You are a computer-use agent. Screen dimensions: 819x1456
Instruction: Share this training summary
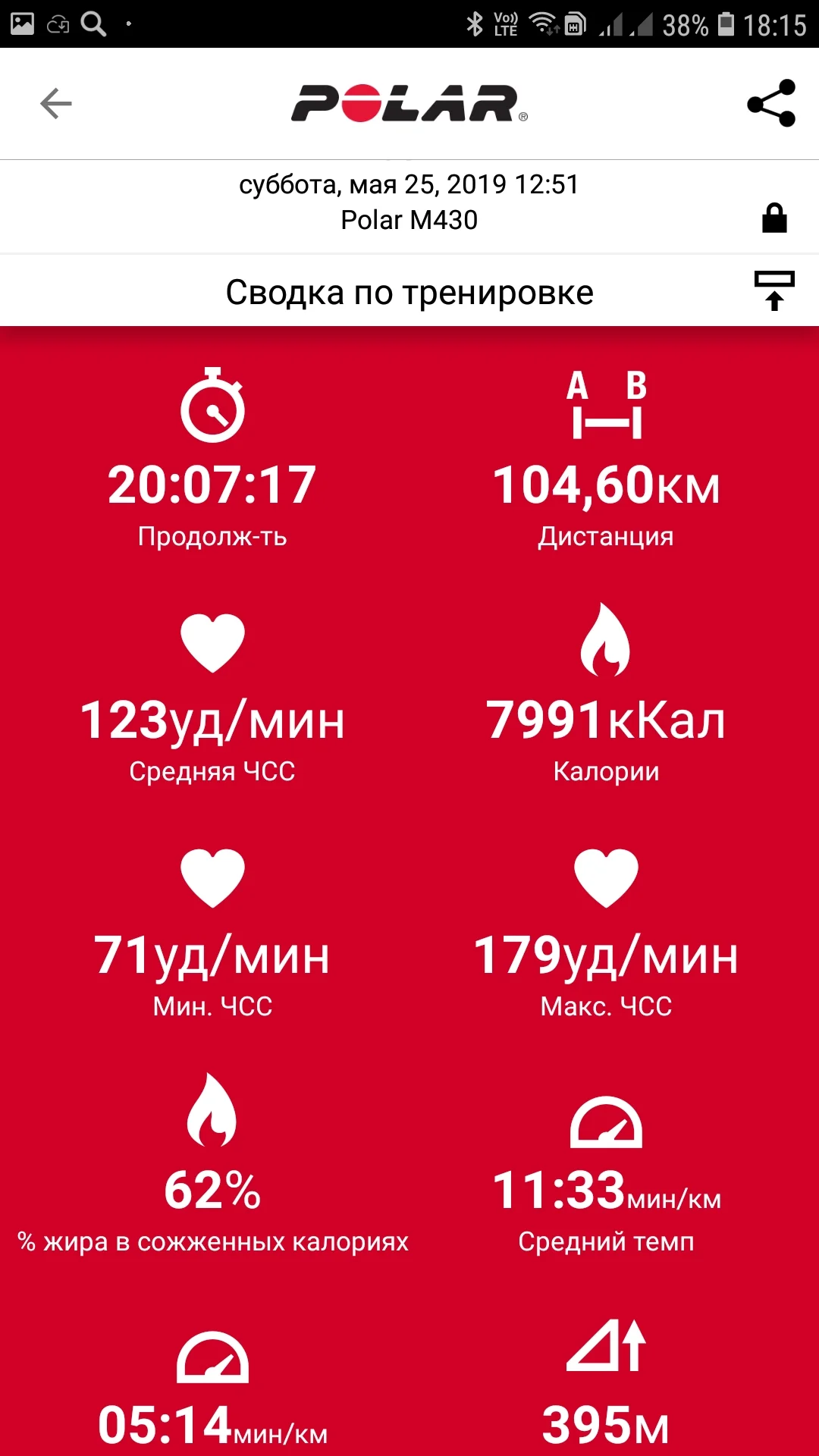pyautogui.click(x=771, y=103)
